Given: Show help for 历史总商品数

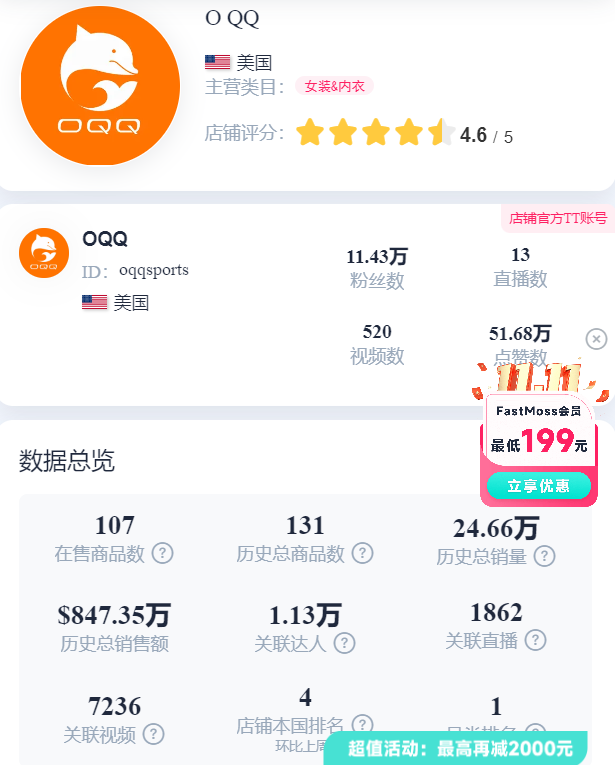Looking at the screenshot, I should [x=362, y=553].
